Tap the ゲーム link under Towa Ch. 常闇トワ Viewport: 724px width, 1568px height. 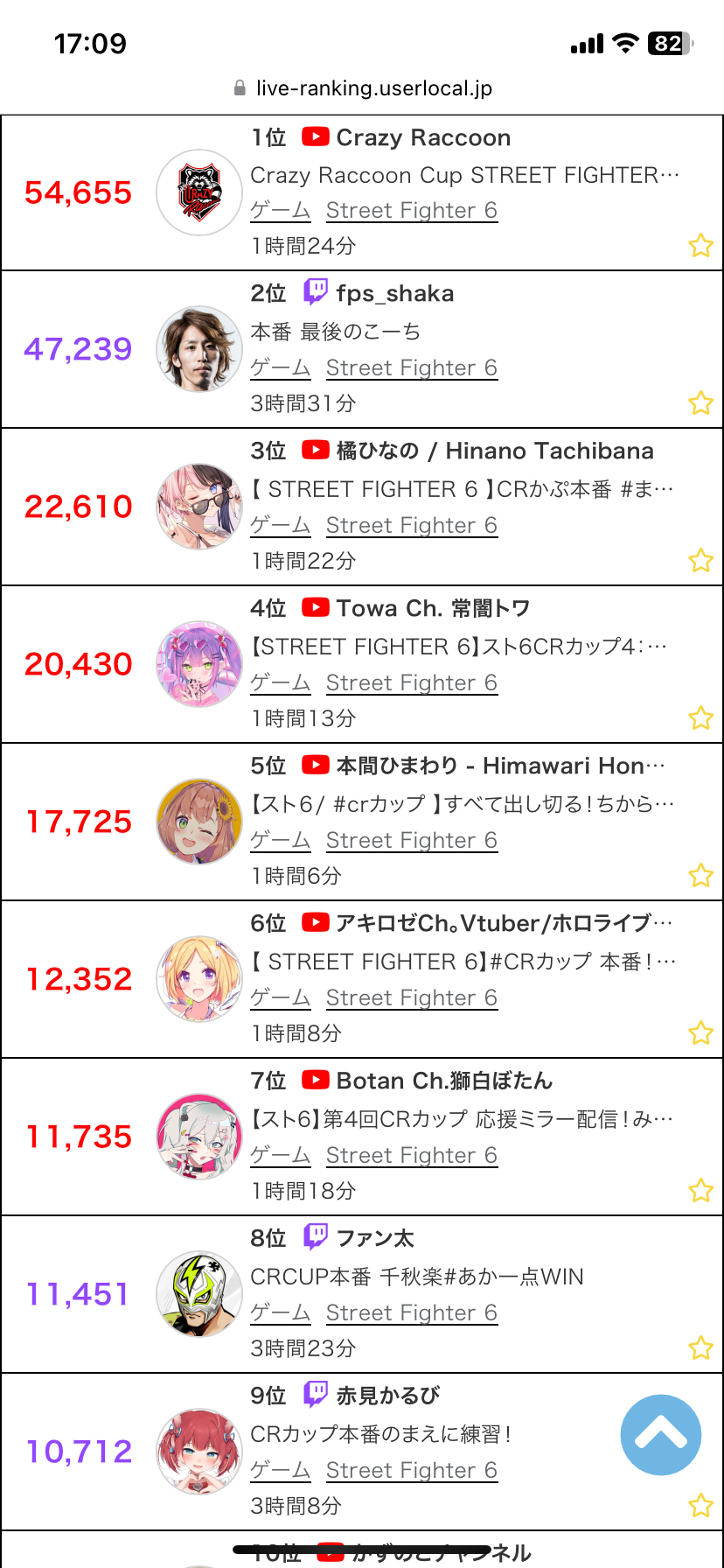(280, 682)
